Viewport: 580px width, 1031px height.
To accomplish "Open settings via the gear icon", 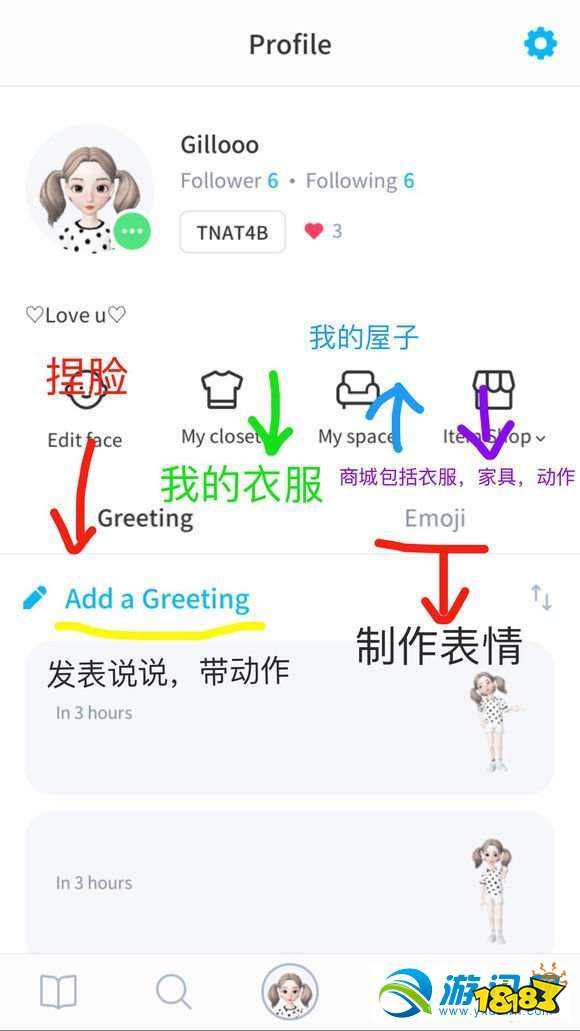I will [x=541, y=44].
